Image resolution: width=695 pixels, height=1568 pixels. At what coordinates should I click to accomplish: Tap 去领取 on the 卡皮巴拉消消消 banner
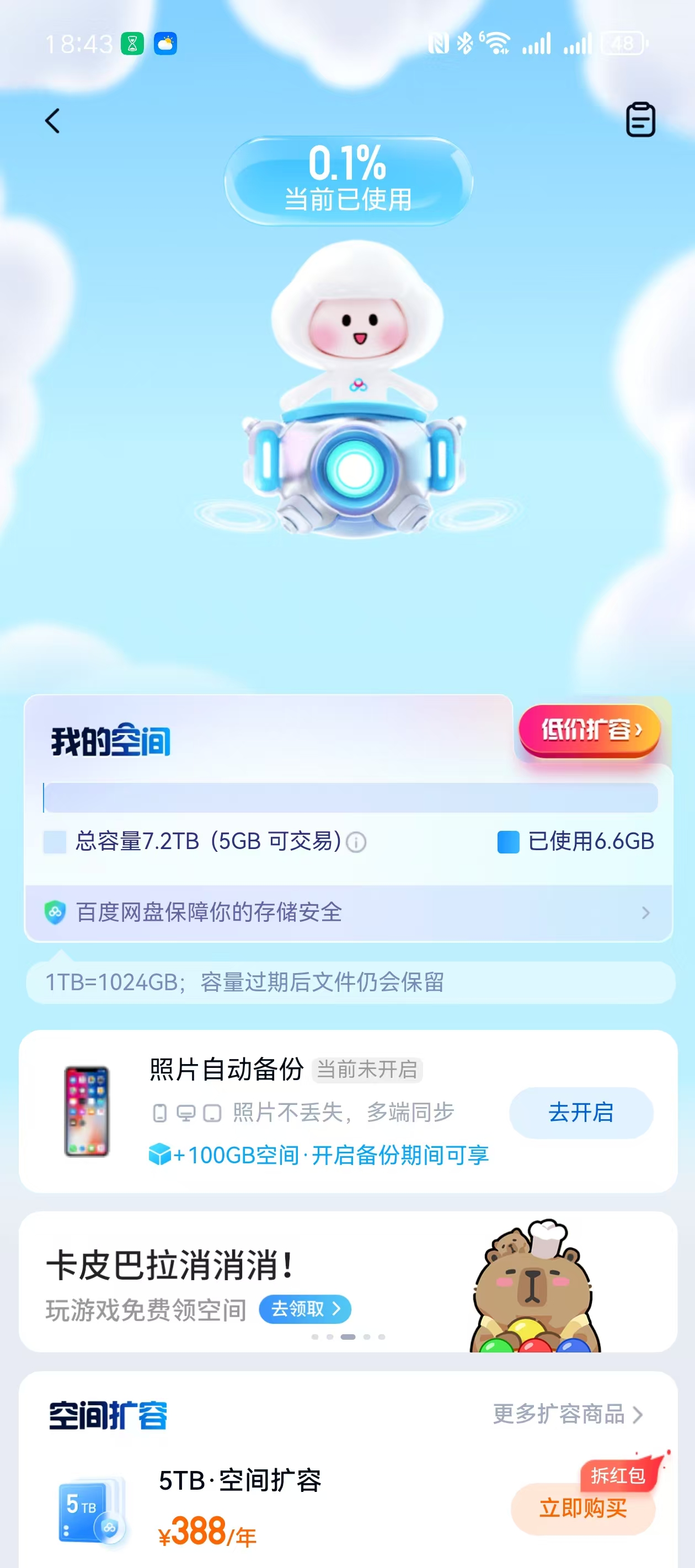coord(304,1309)
